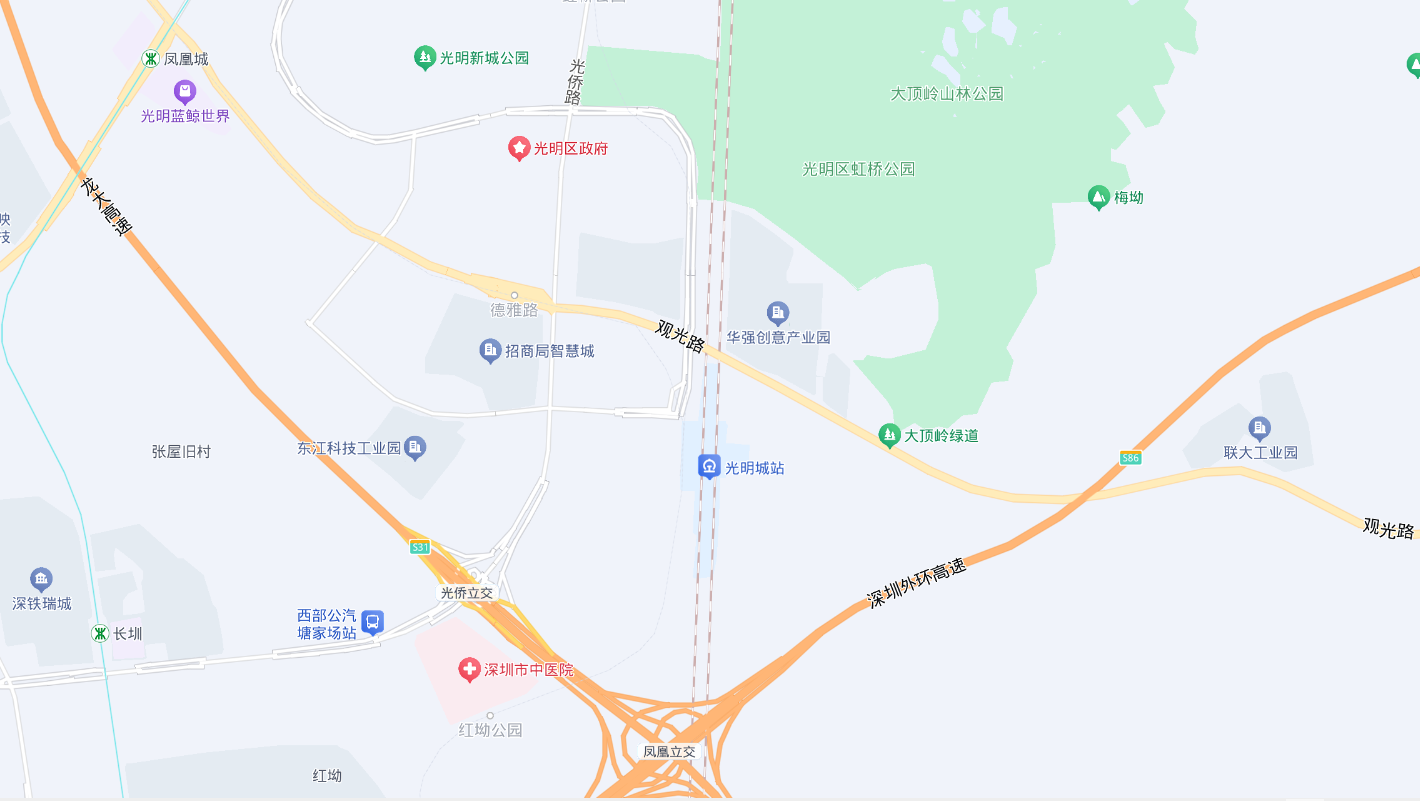The height and width of the screenshot is (801, 1420).
Task: Select the 深圳市中医院 hospital marker
Action: (469, 670)
